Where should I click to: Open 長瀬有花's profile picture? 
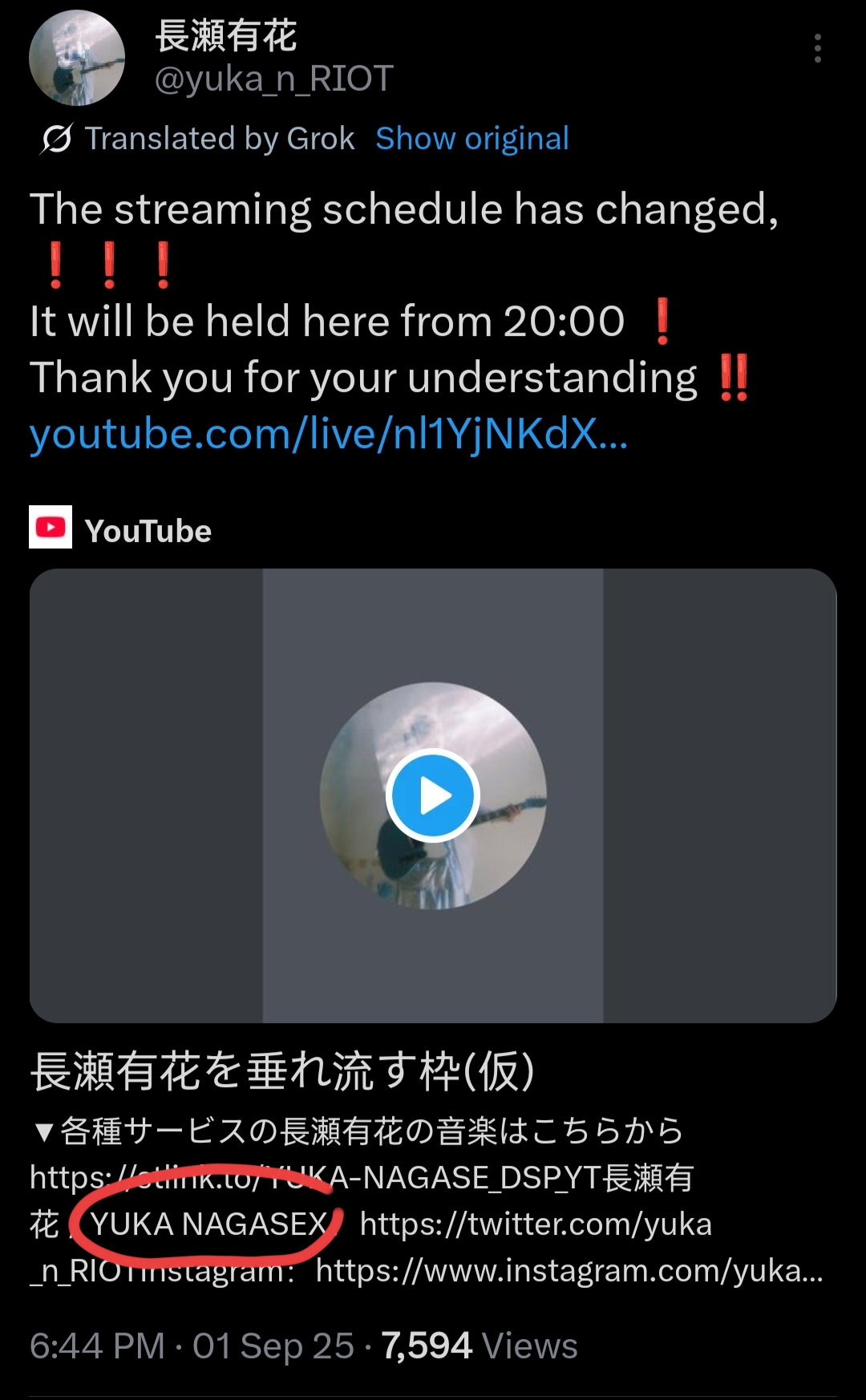tap(77, 58)
